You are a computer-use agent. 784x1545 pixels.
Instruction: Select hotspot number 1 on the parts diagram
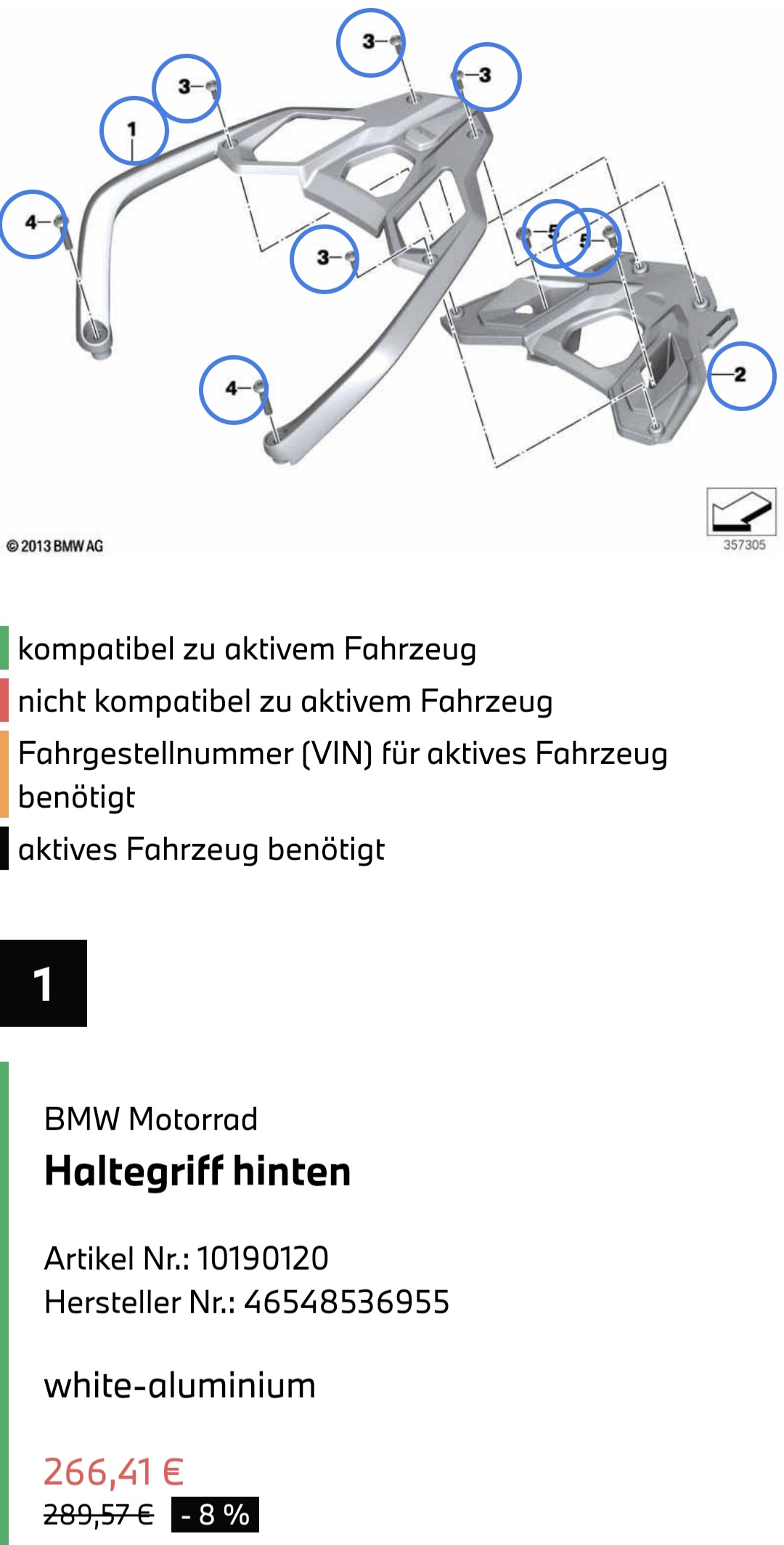(x=134, y=131)
